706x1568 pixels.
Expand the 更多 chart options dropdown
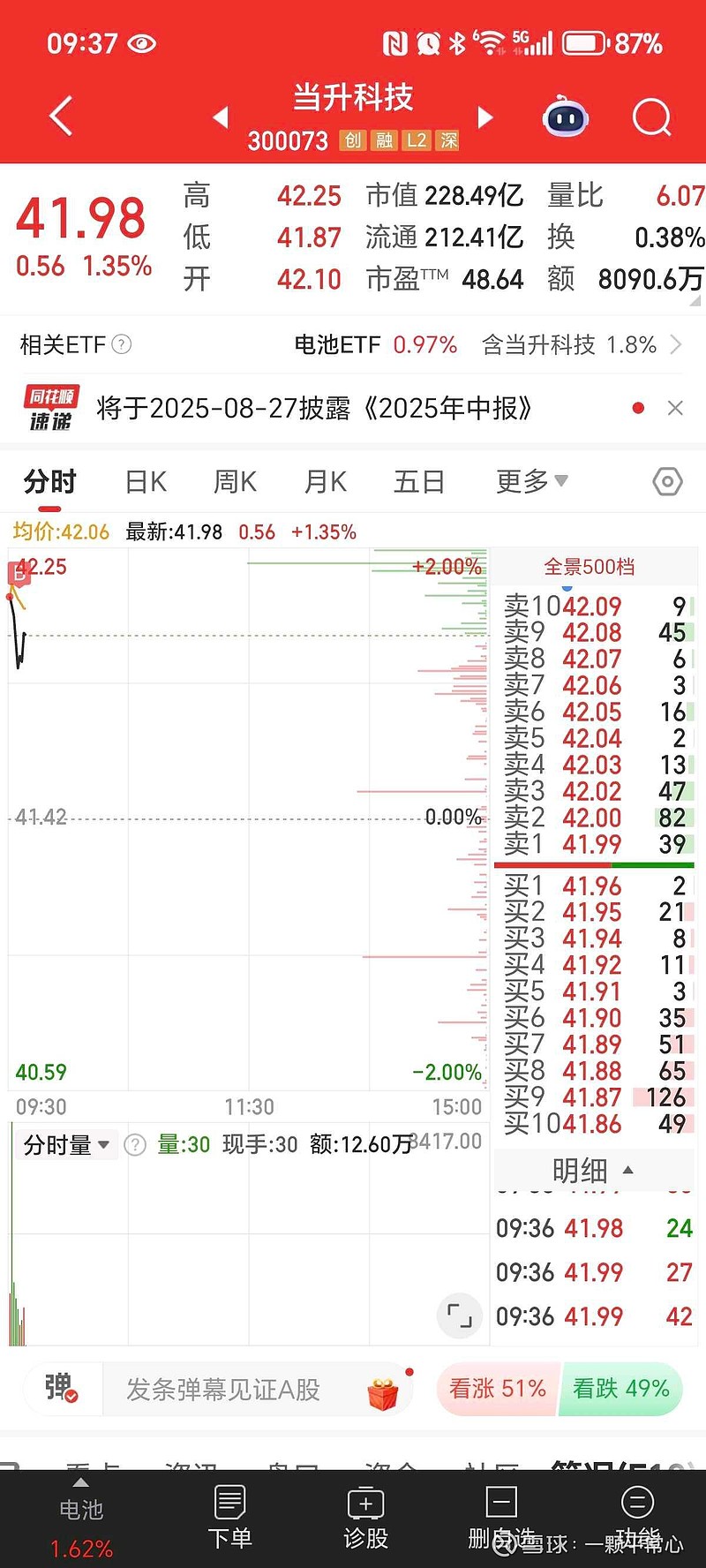[532, 481]
